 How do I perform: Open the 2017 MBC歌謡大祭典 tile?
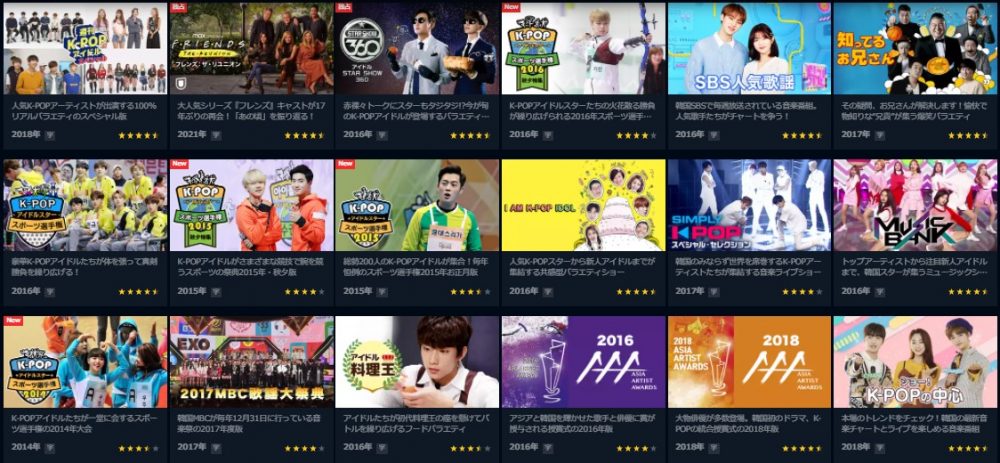pyautogui.click(x=251, y=362)
